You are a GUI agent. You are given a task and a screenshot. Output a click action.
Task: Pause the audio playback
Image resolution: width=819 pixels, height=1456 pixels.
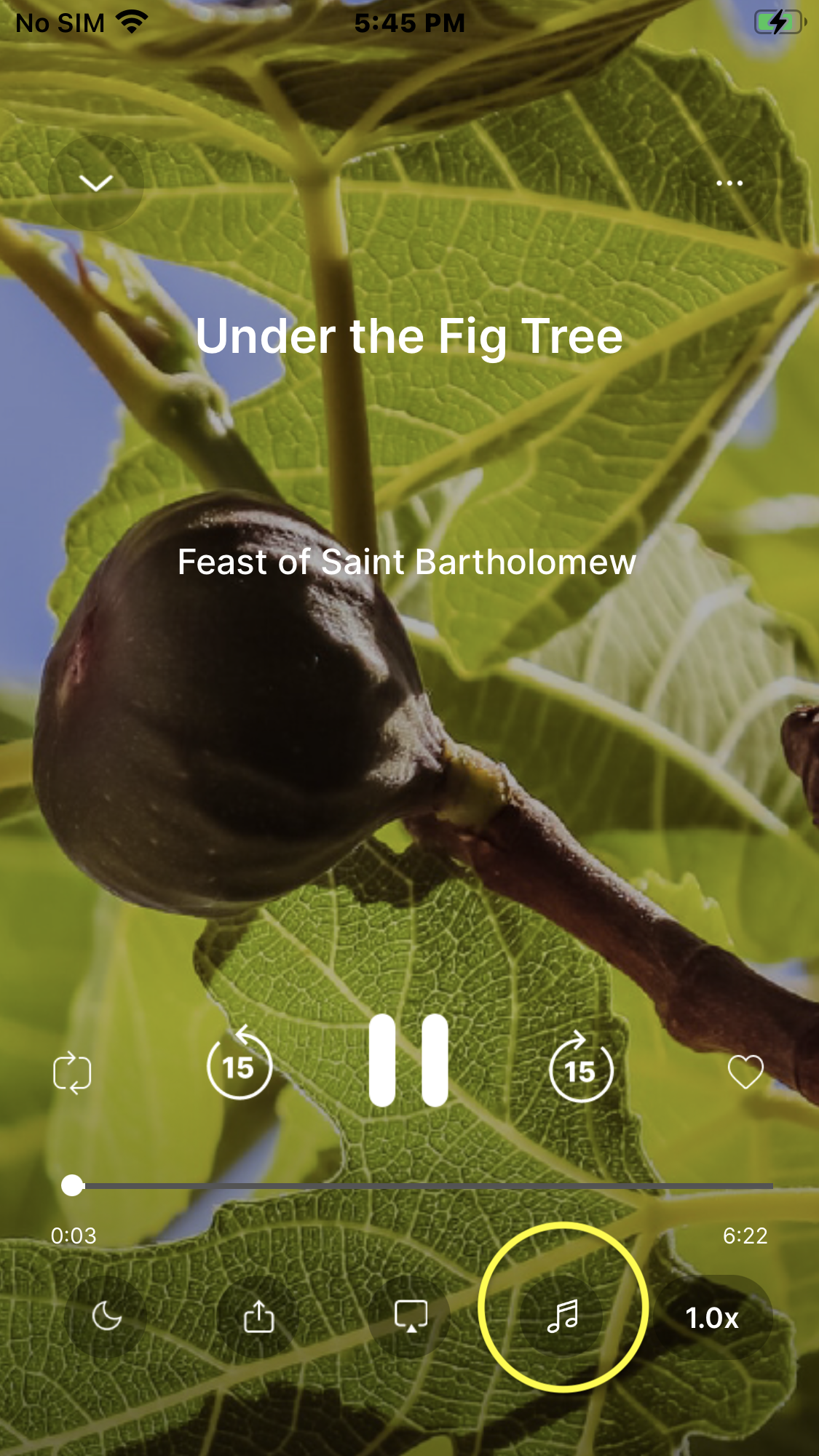click(408, 1059)
